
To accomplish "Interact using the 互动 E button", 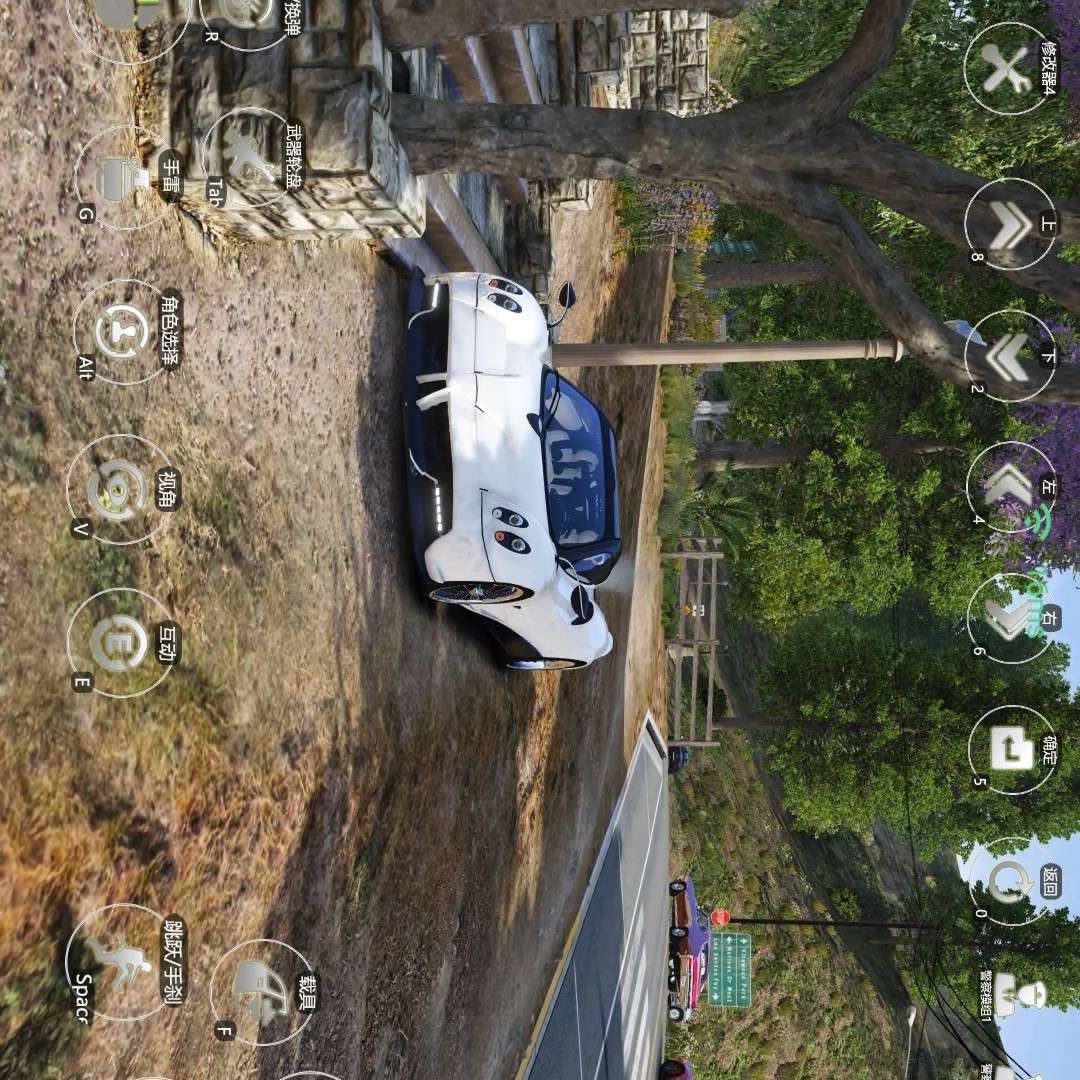I will click(119, 643).
